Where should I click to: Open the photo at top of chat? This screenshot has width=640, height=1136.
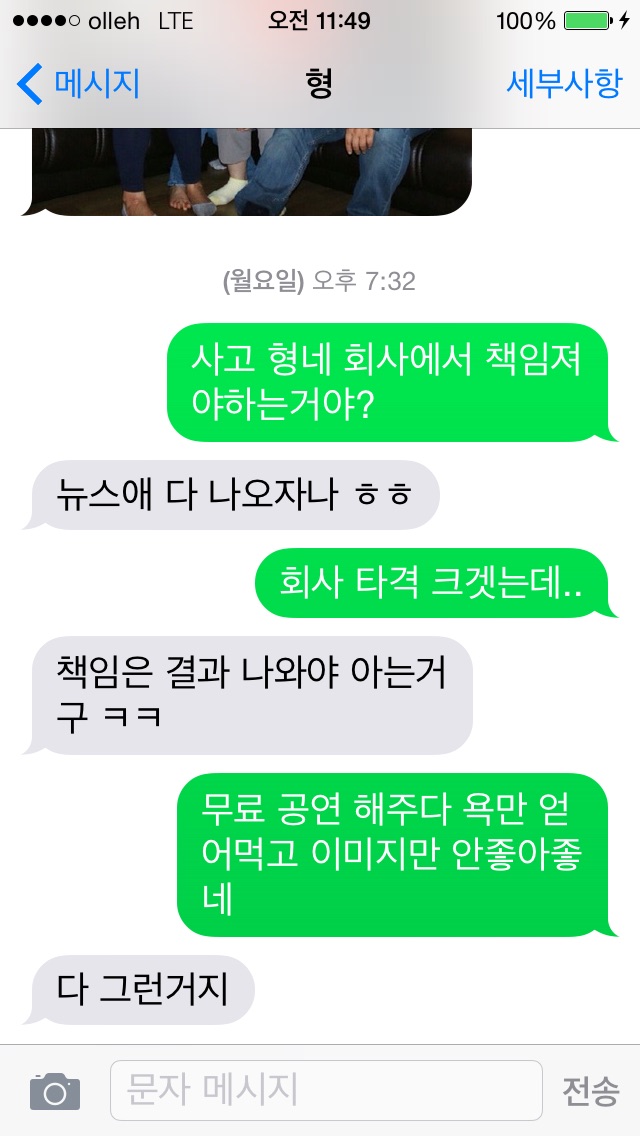250,172
